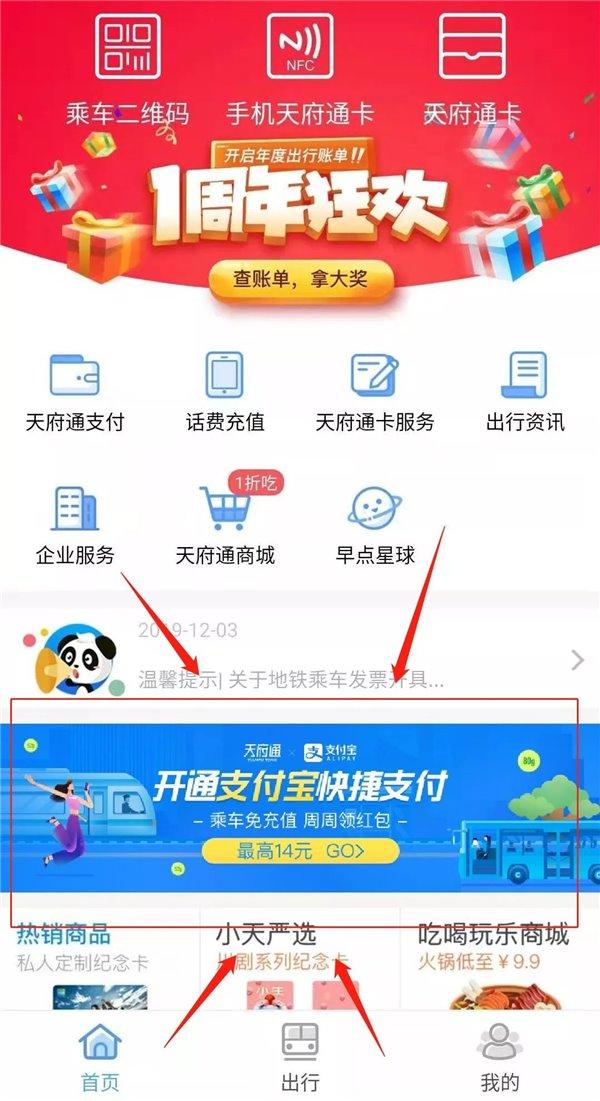600x1101 pixels.
Task: Open 天府通卡服务
Action: [374, 392]
